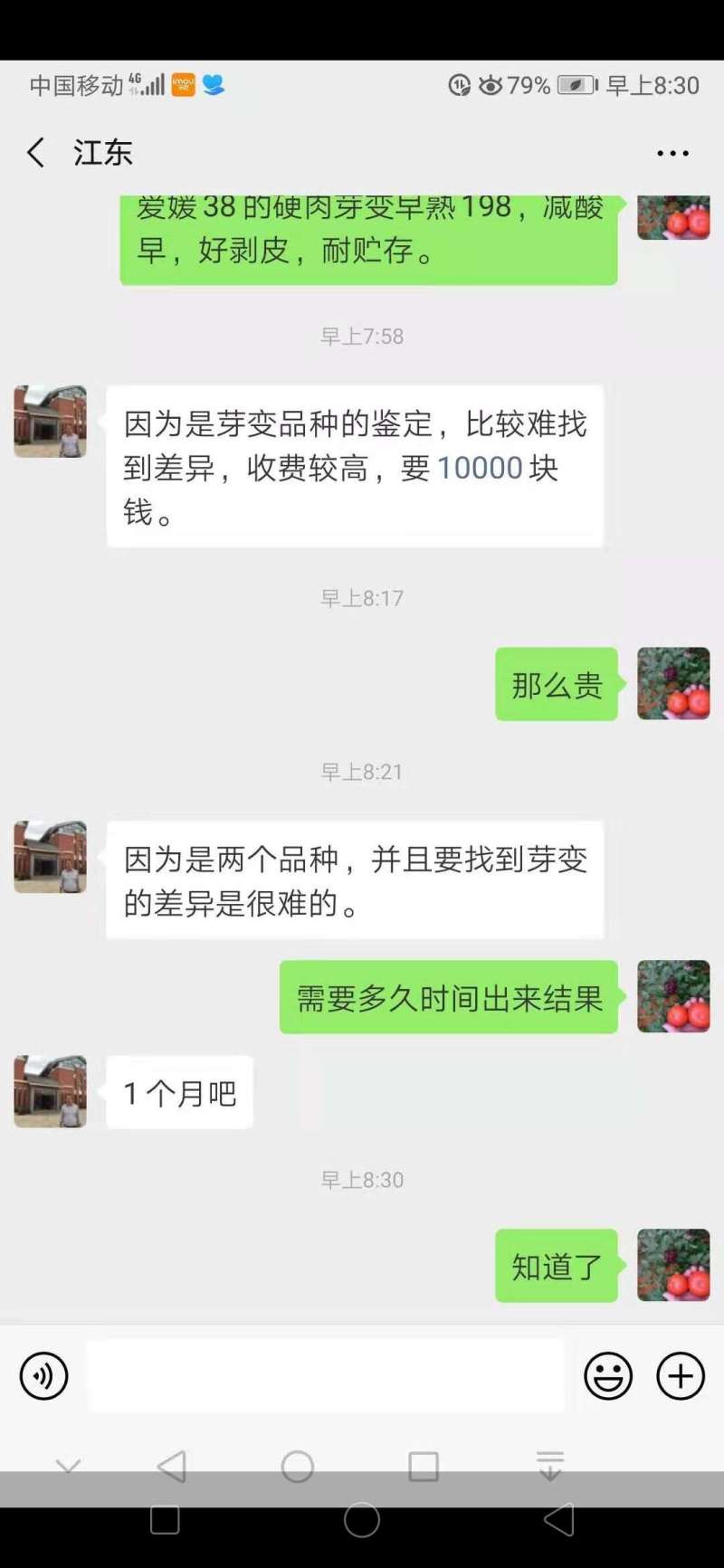Go back from the 江东 chat

click(36, 153)
